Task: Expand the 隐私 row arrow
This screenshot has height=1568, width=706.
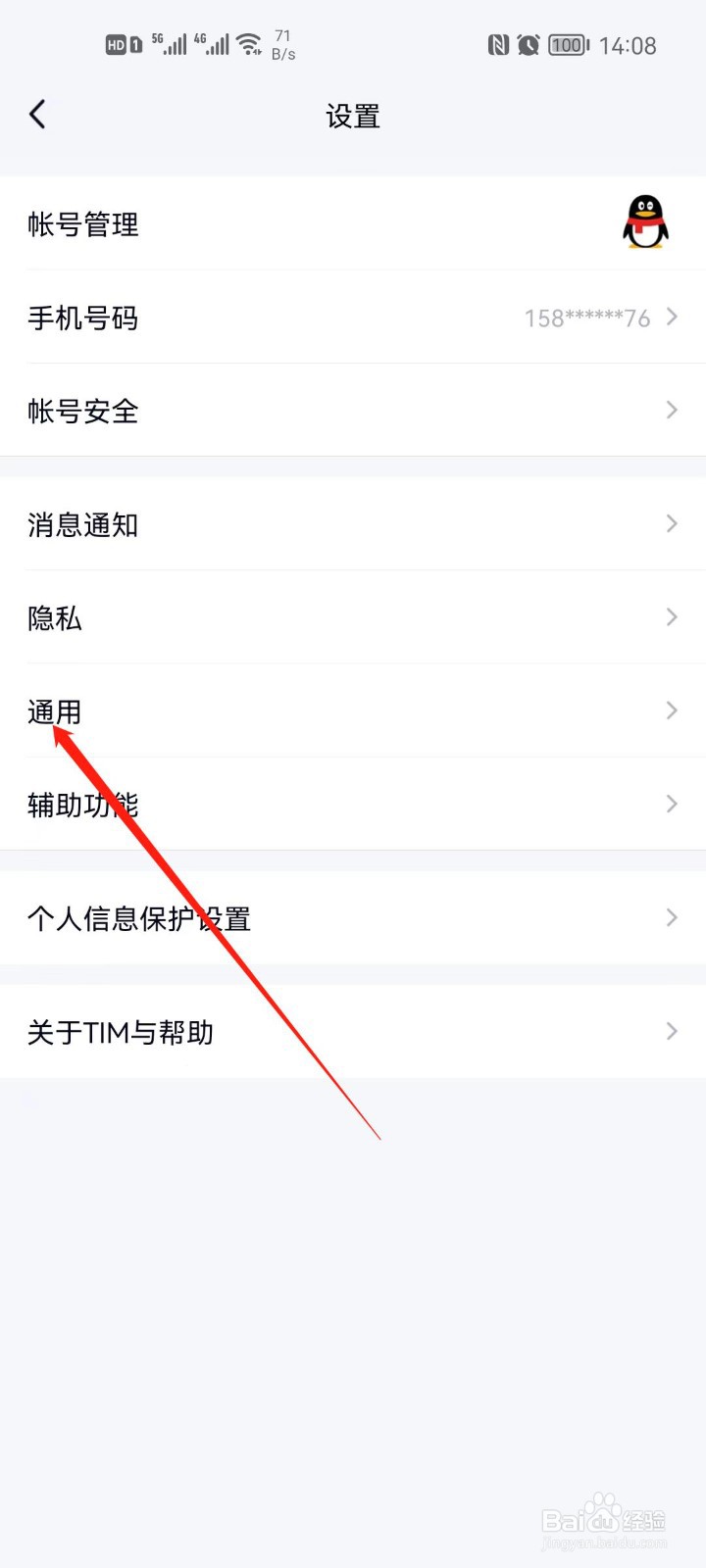Action: pyautogui.click(x=672, y=616)
